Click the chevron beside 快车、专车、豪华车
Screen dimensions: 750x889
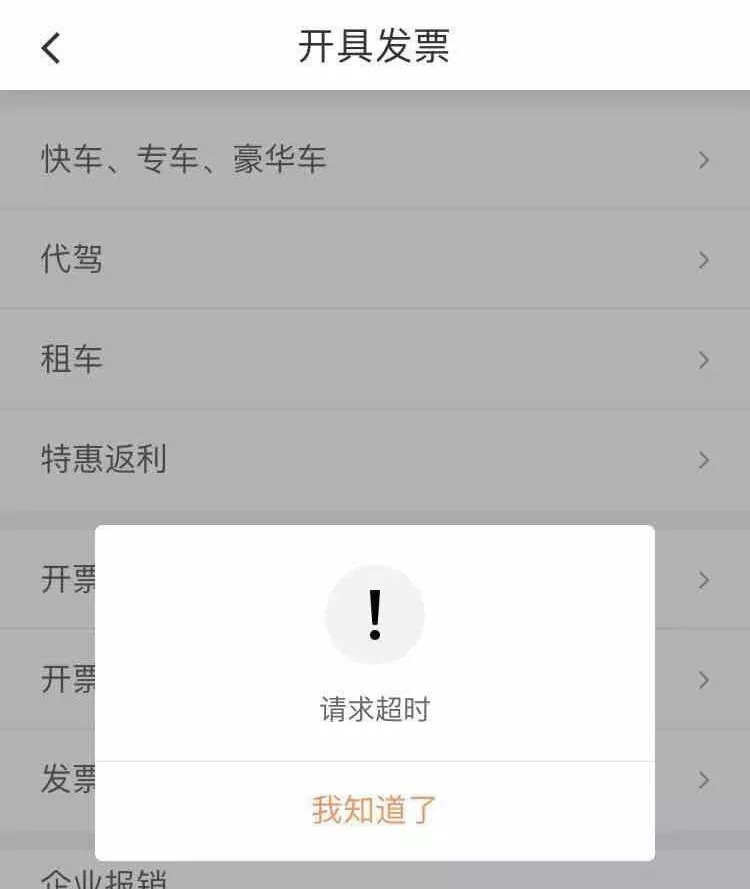point(703,158)
